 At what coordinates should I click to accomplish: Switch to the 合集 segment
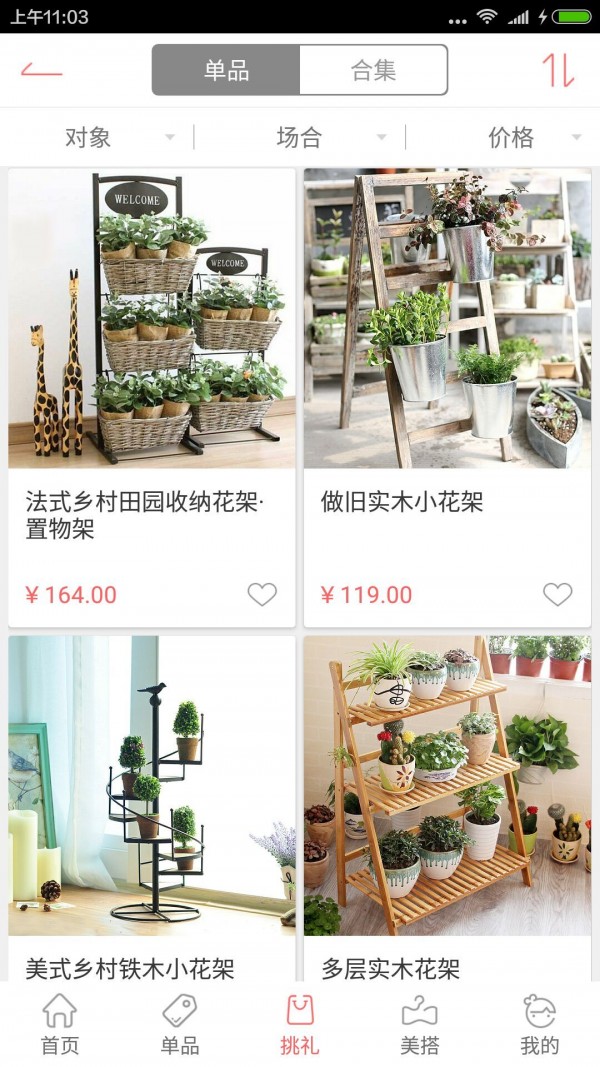[373, 70]
